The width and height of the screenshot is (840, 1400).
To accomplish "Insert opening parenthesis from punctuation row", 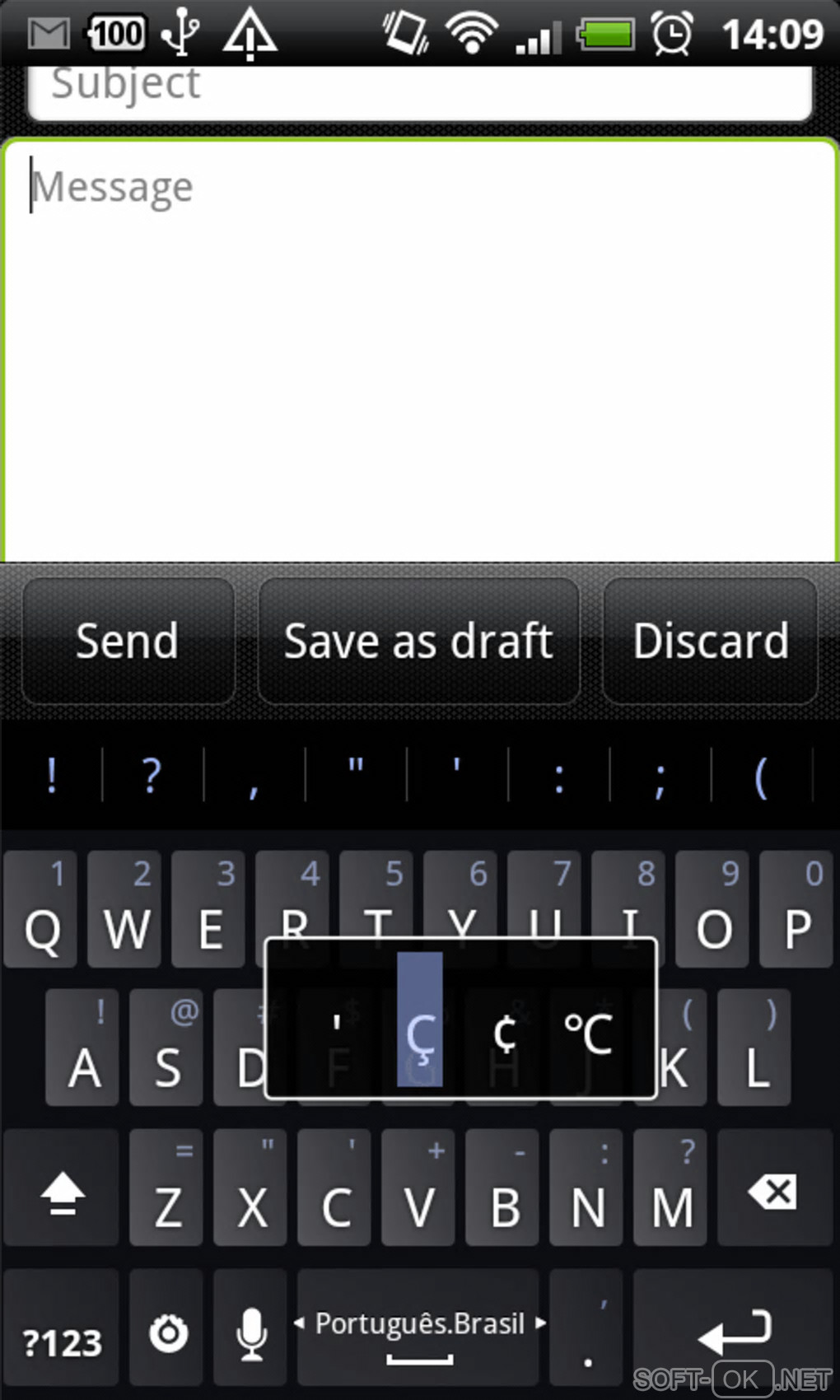I will (x=761, y=775).
